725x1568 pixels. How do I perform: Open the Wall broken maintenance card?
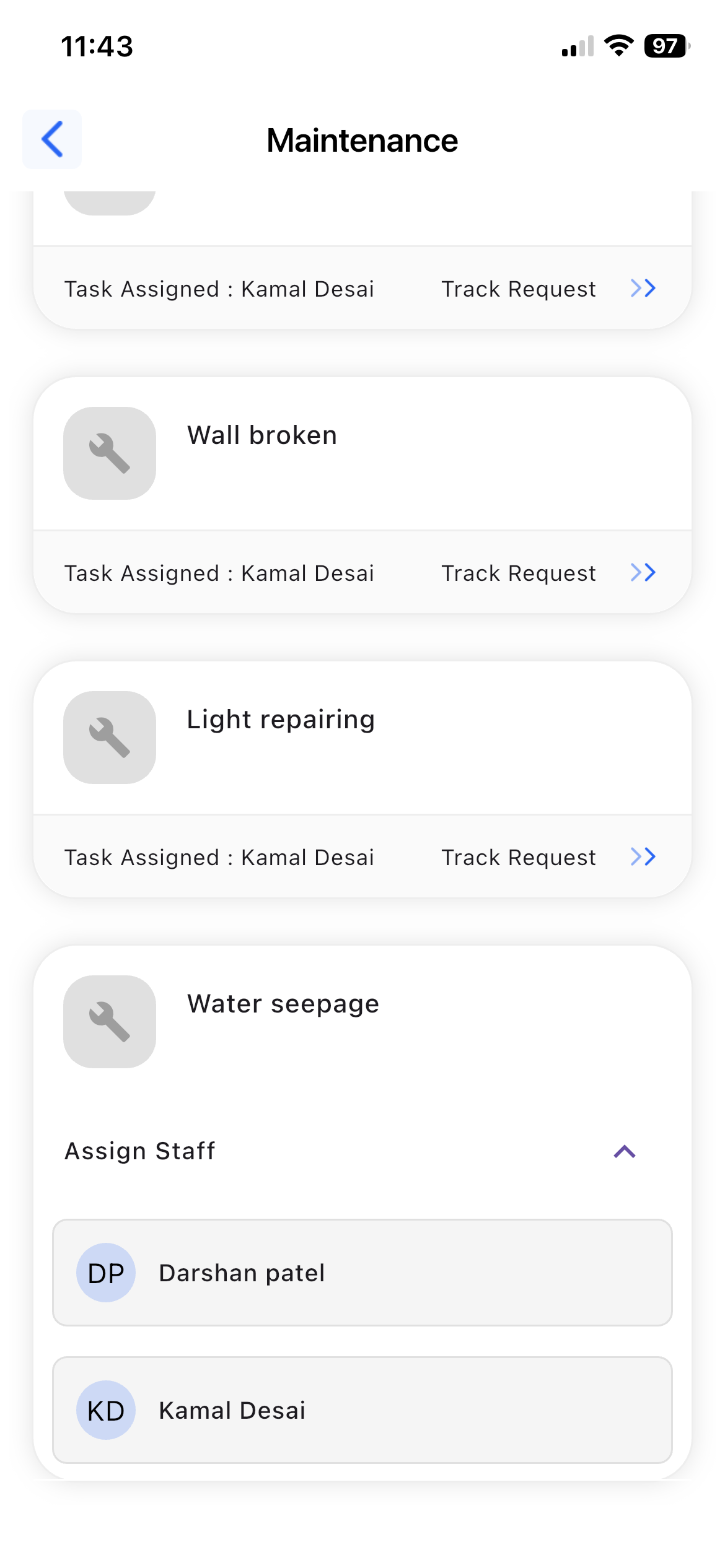(x=362, y=453)
